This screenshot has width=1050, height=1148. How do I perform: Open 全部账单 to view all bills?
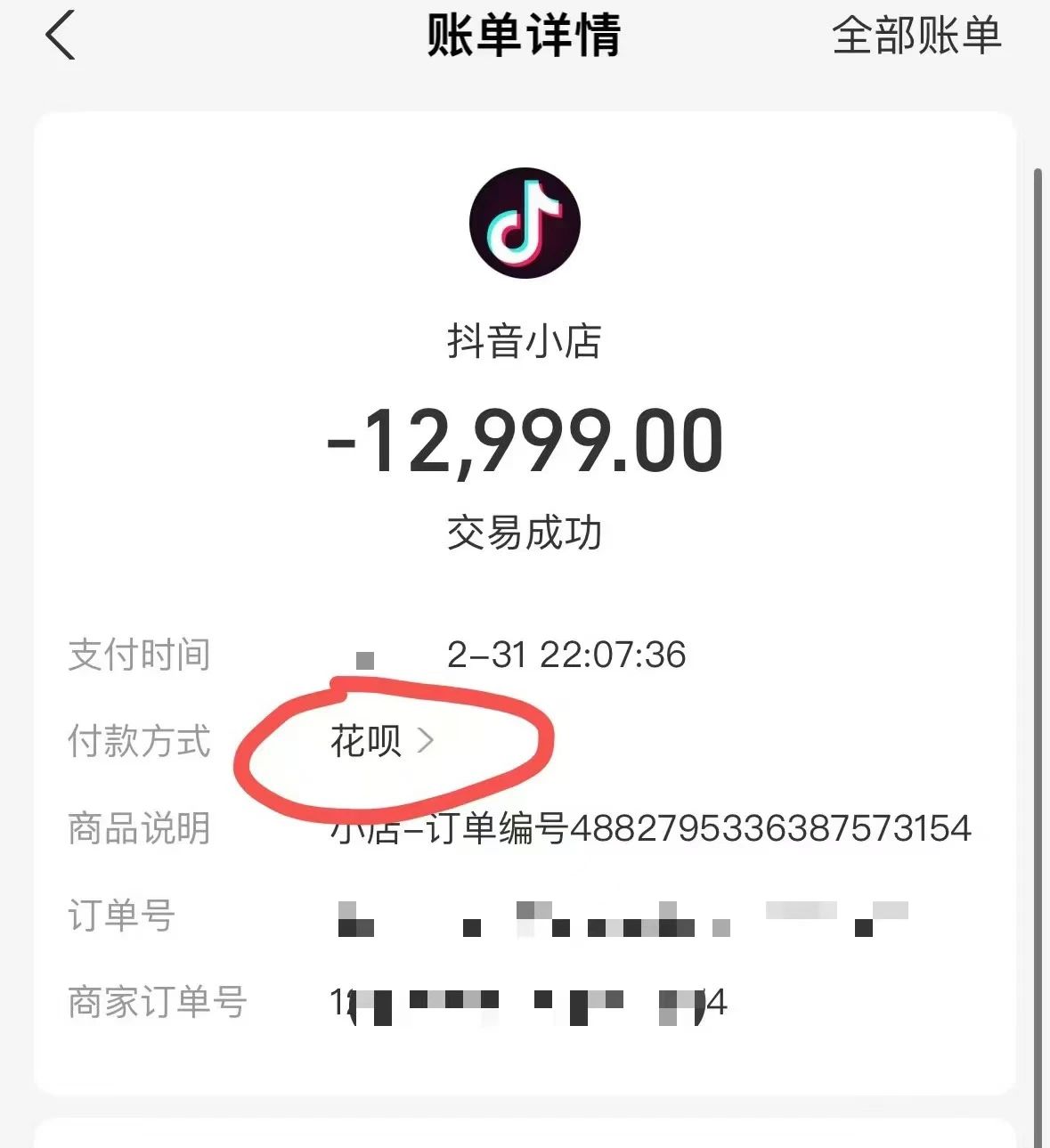pyautogui.click(x=916, y=37)
